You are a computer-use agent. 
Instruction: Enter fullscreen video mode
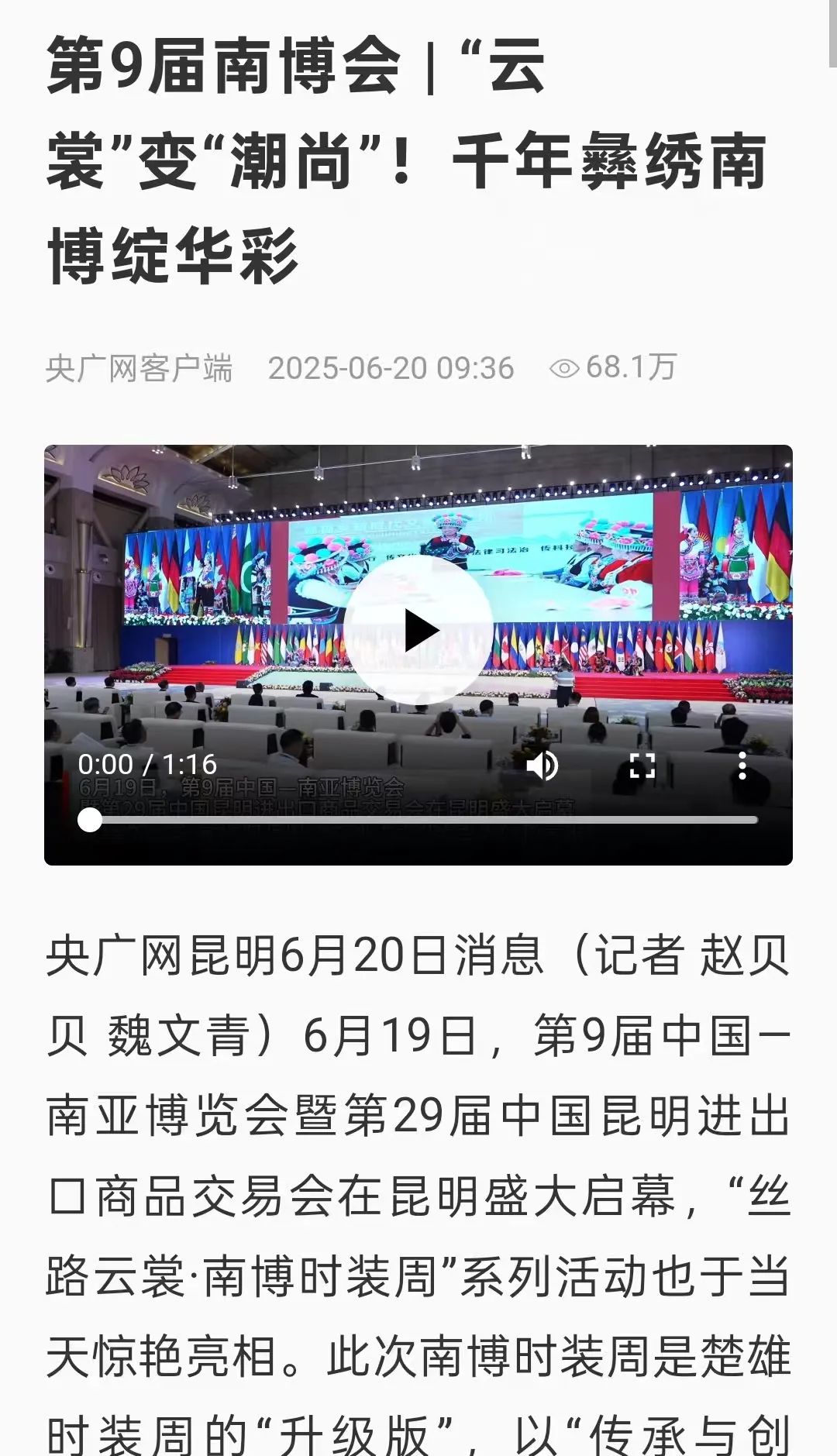[x=642, y=766]
